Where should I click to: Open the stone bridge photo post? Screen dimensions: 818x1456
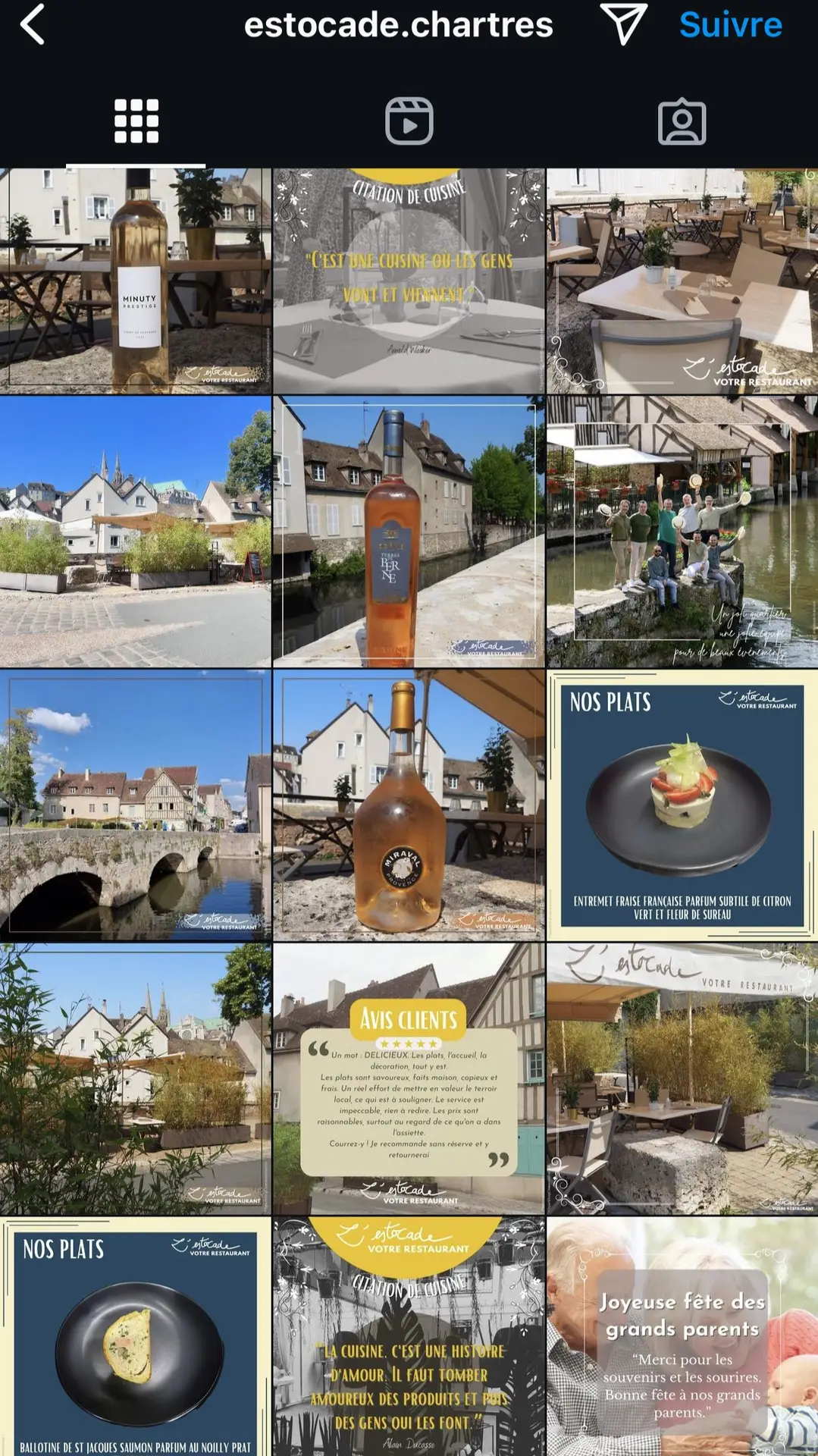coord(136,805)
